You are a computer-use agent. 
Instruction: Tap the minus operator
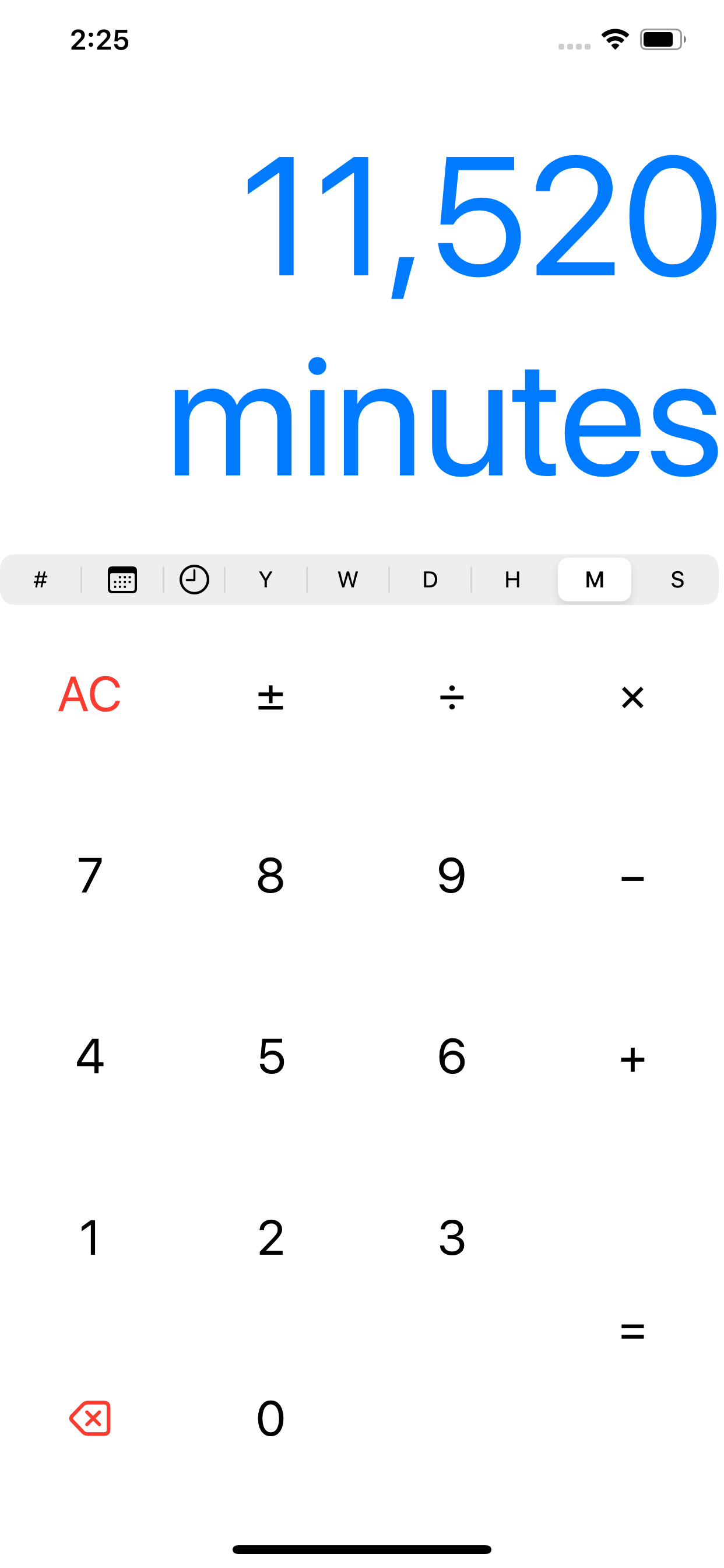click(x=632, y=878)
